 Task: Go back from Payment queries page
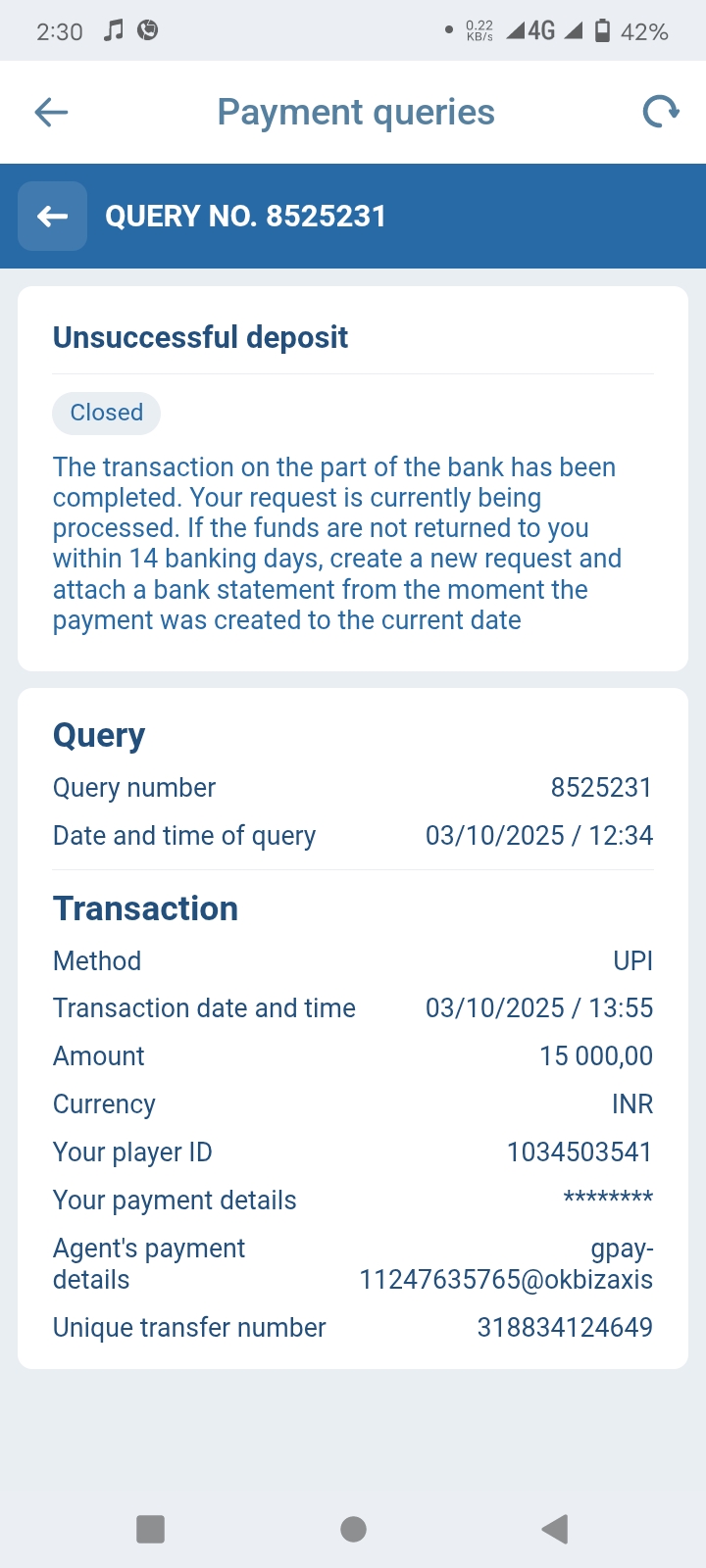[51, 113]
